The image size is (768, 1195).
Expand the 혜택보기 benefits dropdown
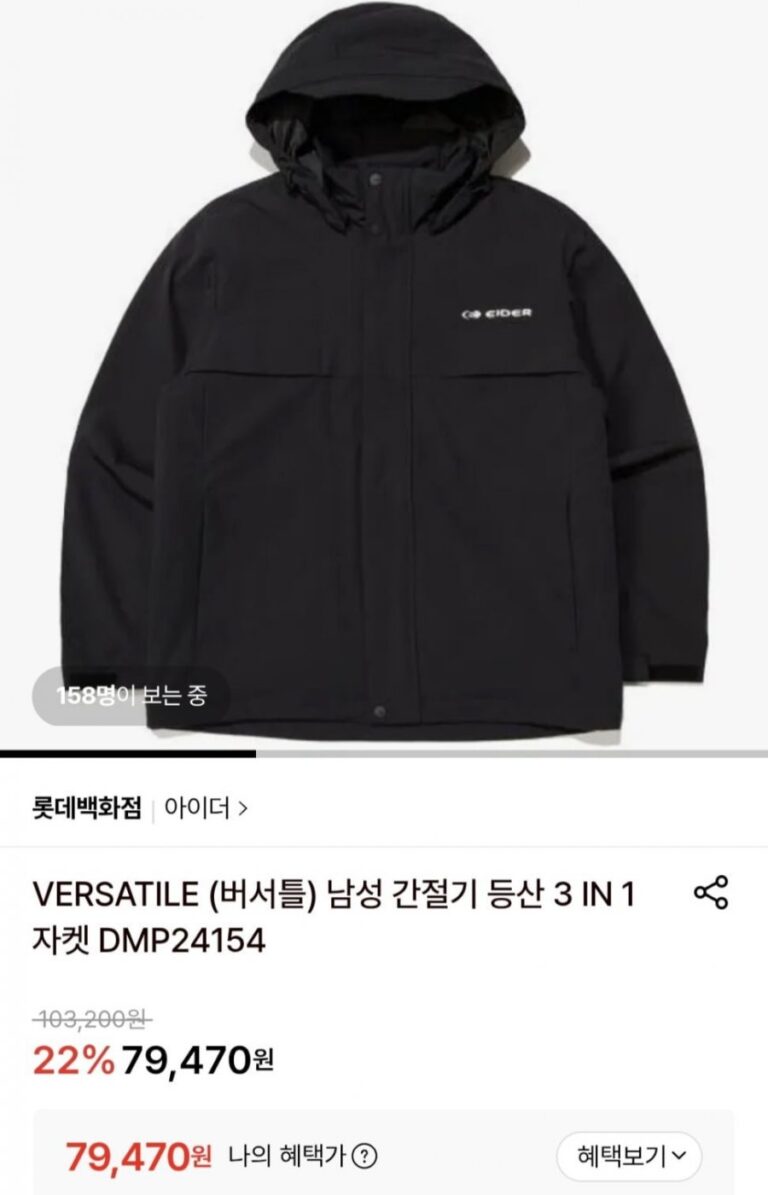pos(629,1157)
